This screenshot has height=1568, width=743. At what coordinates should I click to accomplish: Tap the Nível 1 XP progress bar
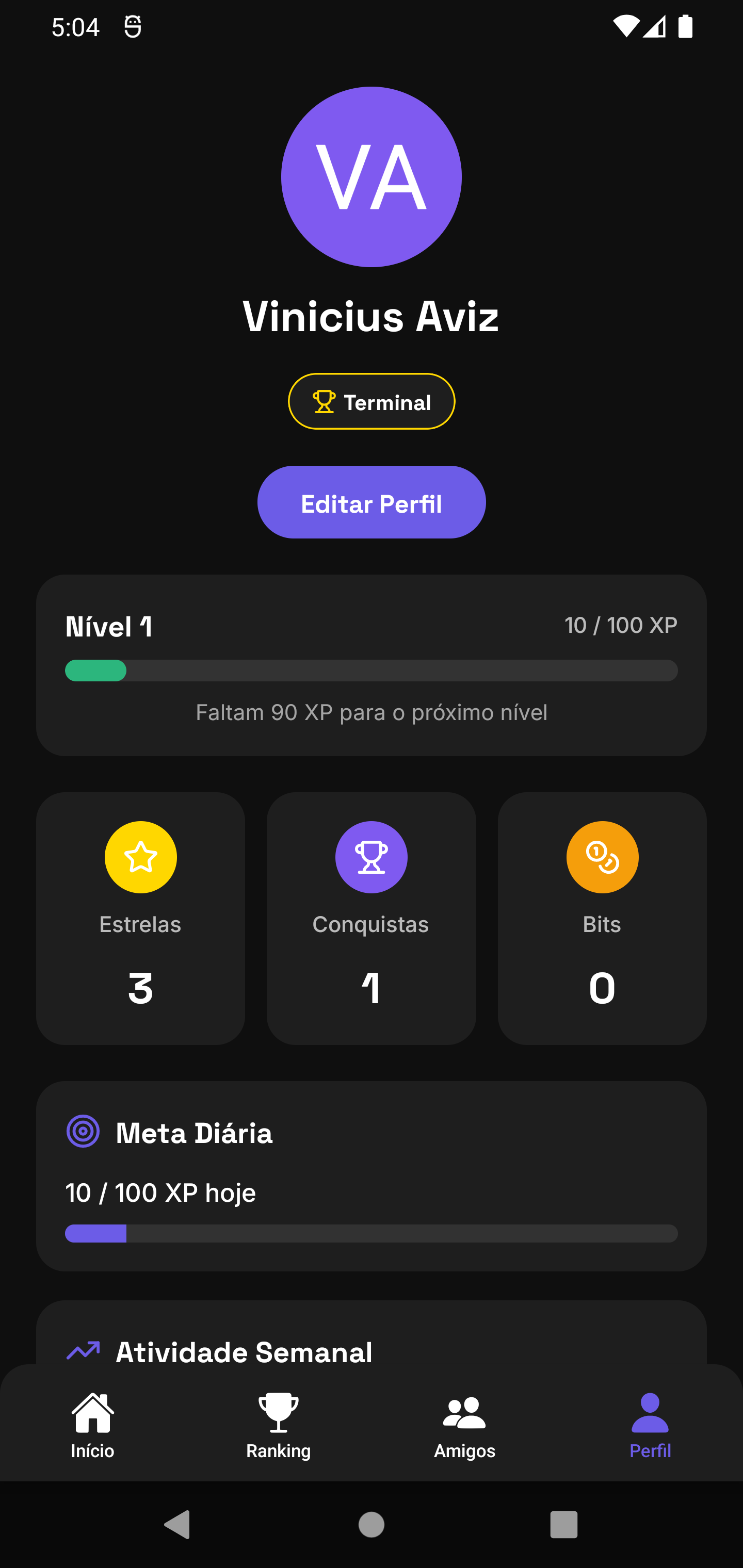(x=371, y=670)
